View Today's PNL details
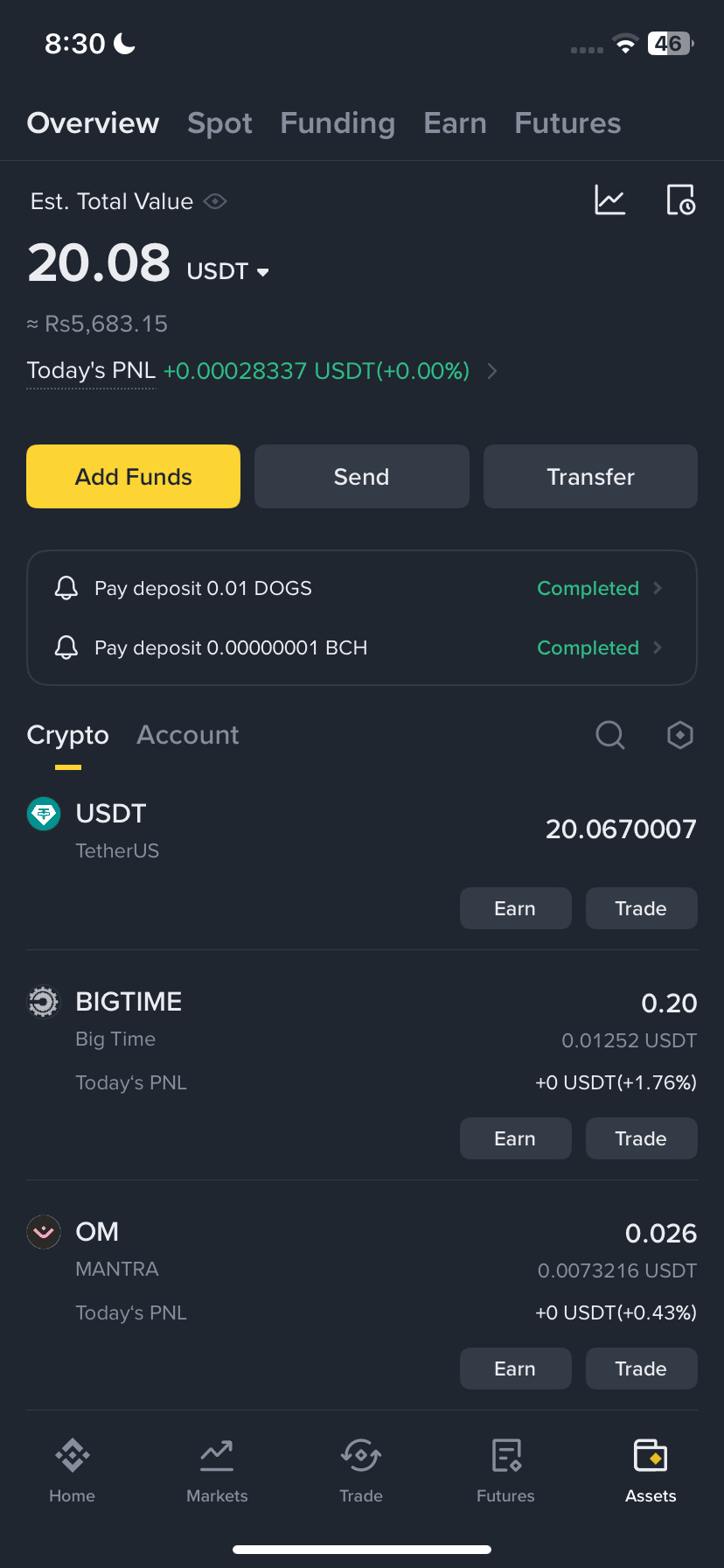724x1568 pixels. pos(492,371)
